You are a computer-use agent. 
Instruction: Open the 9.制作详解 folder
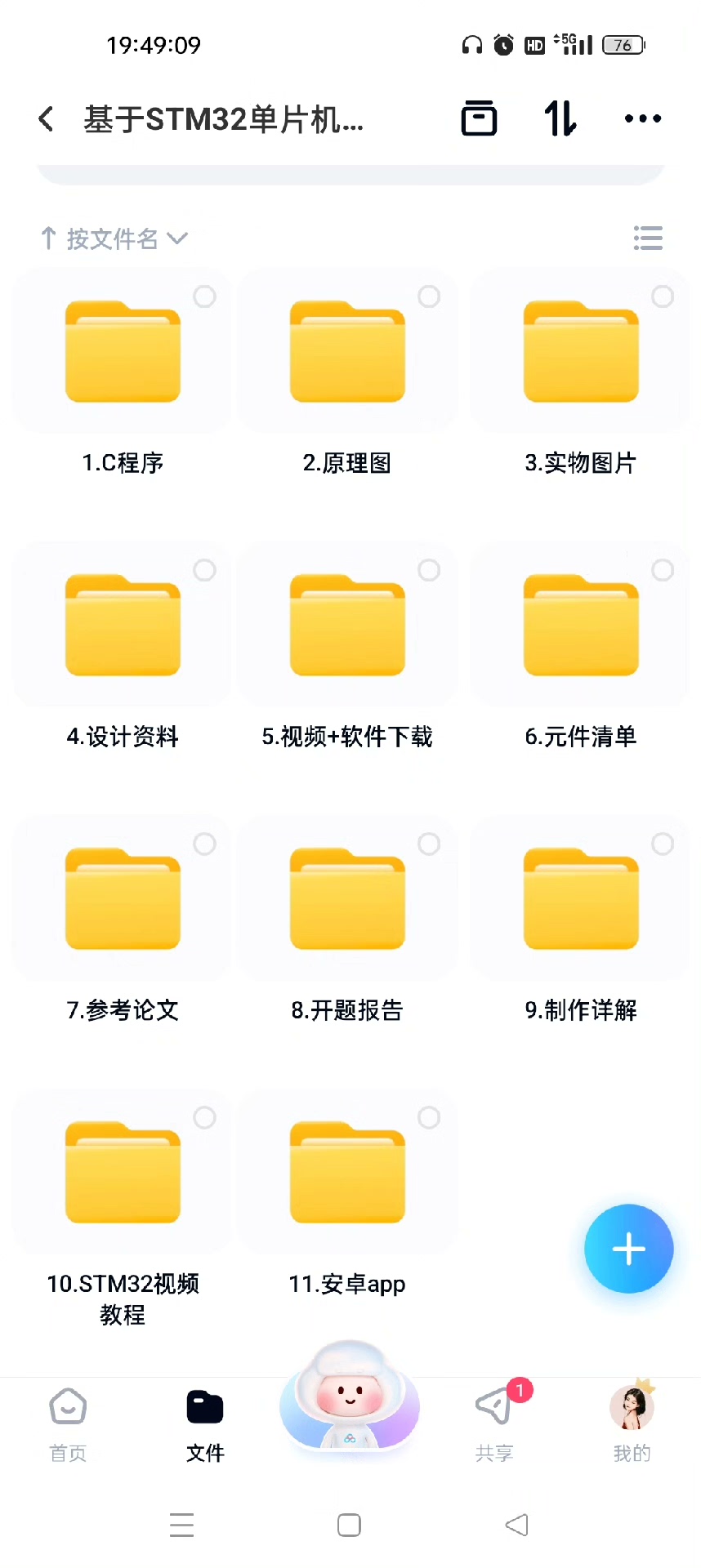(x=581, y=900)
